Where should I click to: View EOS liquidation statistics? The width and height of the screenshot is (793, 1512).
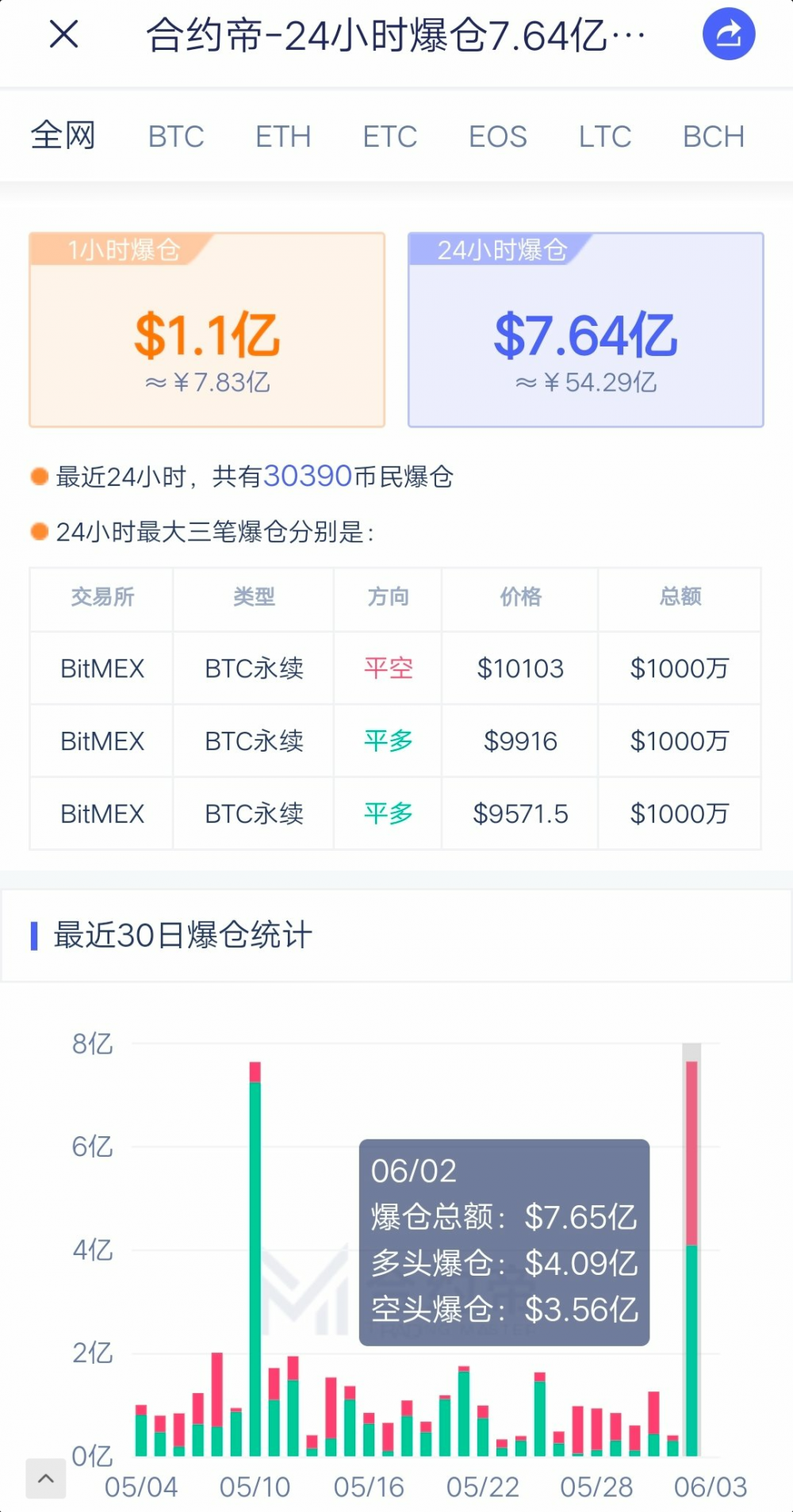click(x=497, y=136)
